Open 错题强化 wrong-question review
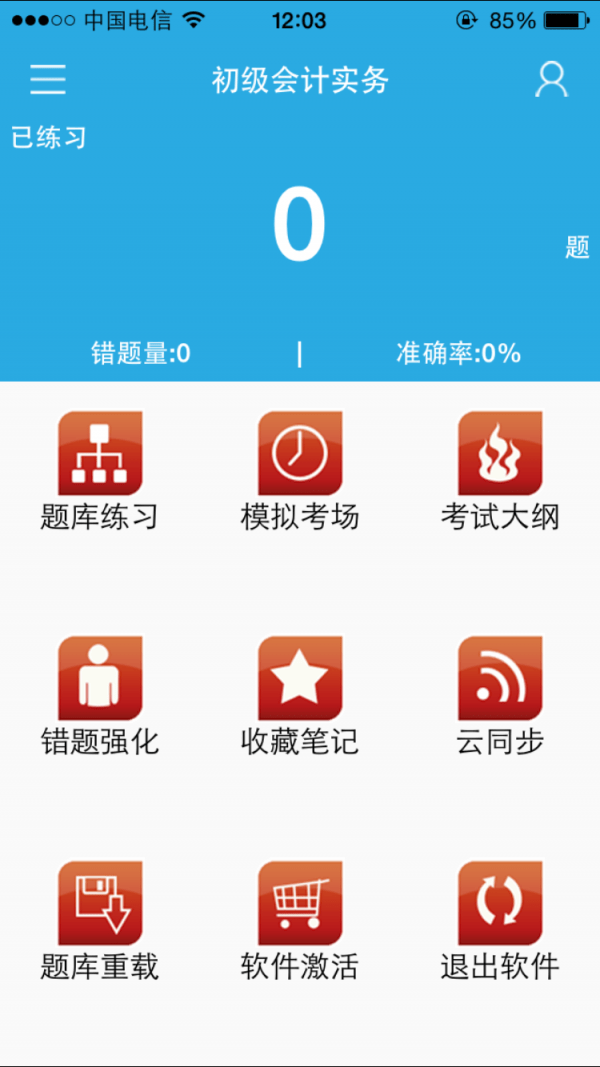The height and width of the screenshot is (1067, 600). 100,680
